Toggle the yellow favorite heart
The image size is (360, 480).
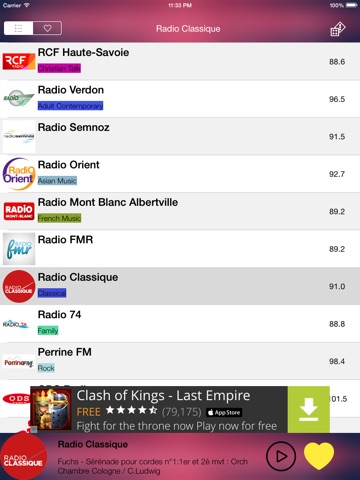pos(319,456)
